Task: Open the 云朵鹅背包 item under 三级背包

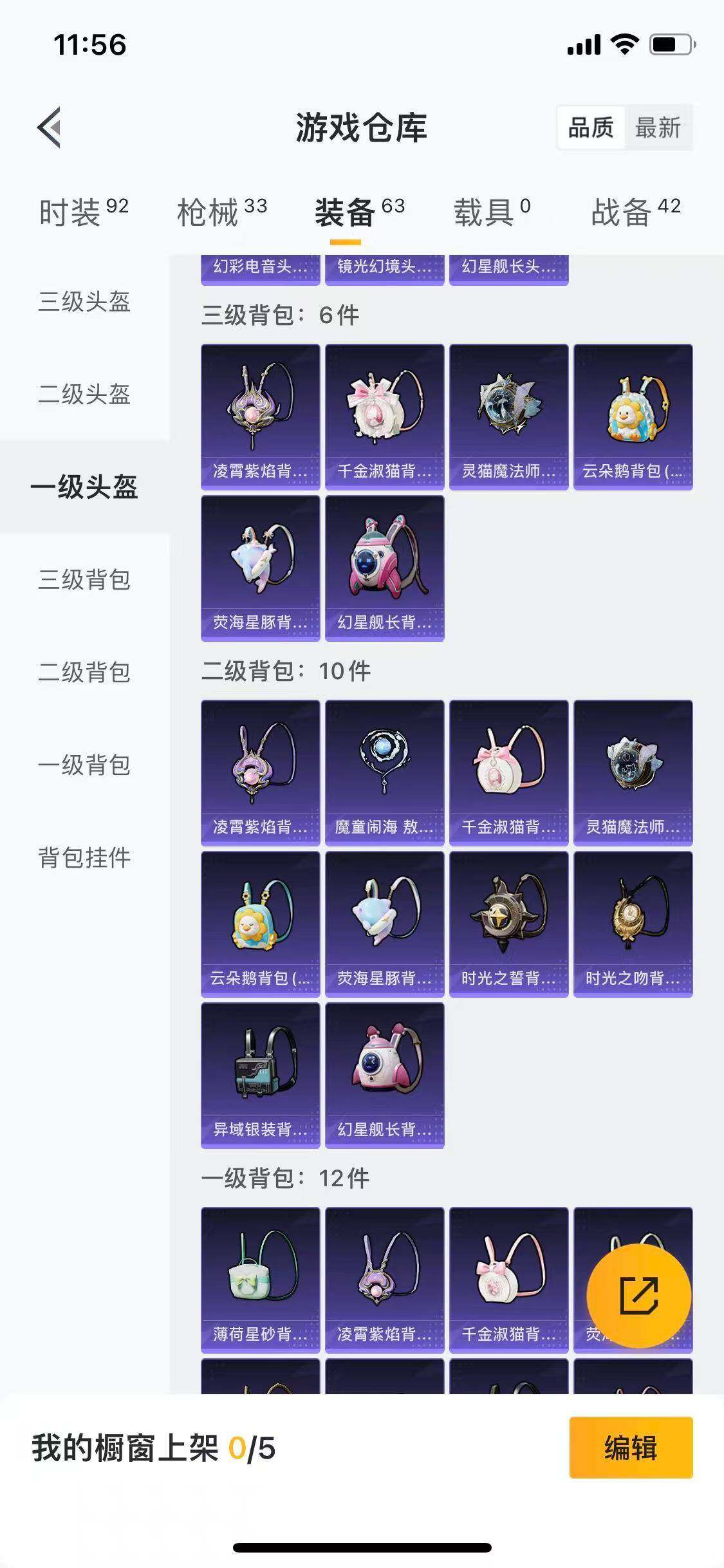Action: click(633, 416)
